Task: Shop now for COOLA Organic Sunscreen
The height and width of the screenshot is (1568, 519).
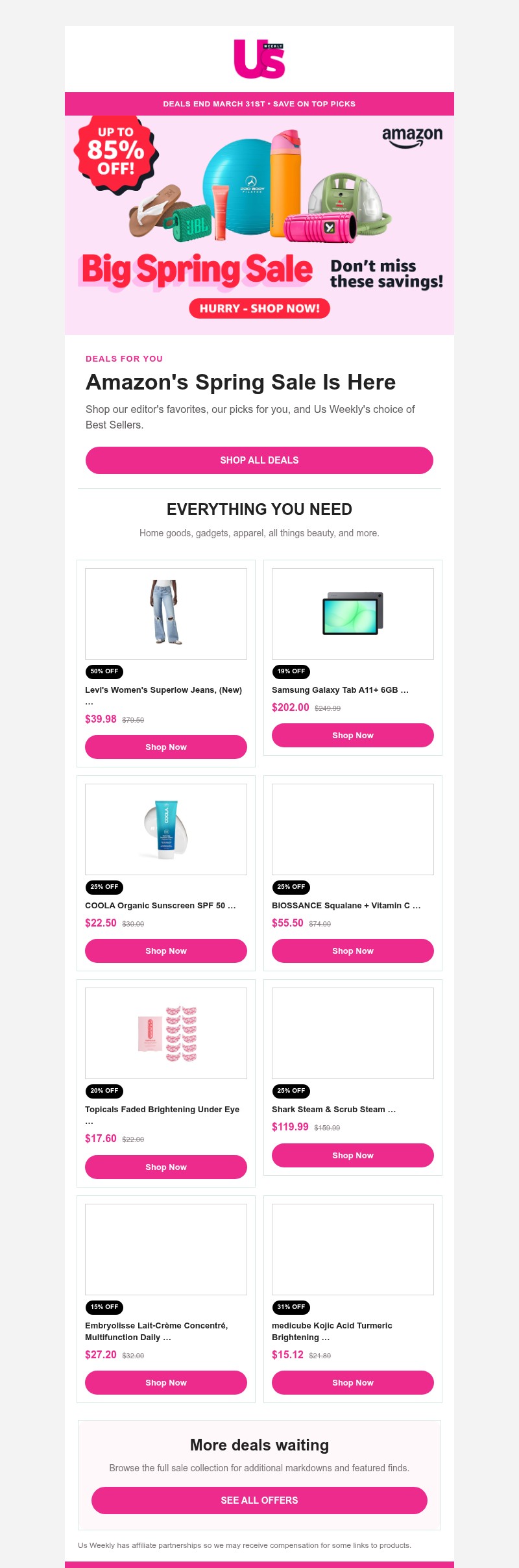Action: pyautogui.click(x=166, y=951)
